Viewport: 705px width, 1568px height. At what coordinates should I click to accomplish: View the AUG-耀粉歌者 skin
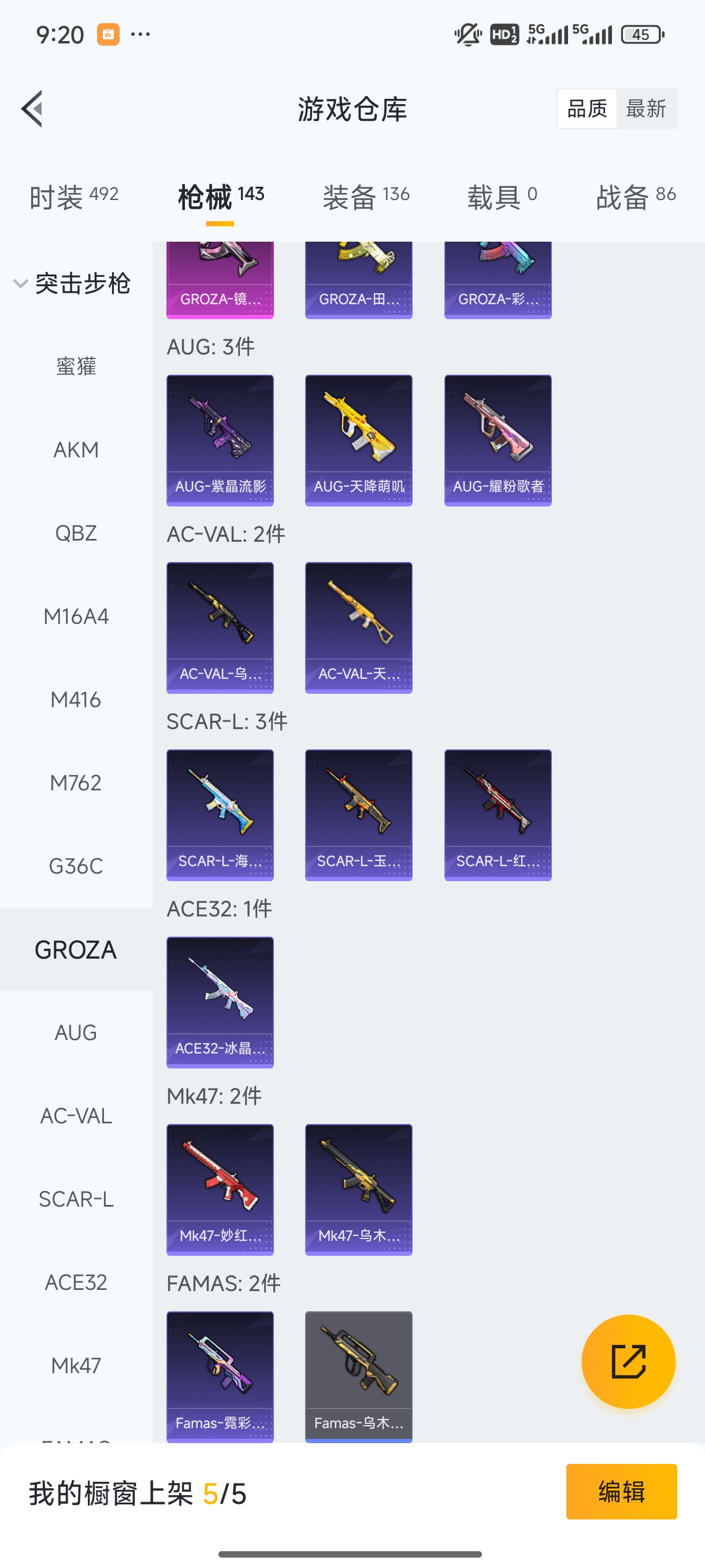[x=498, y=440]
